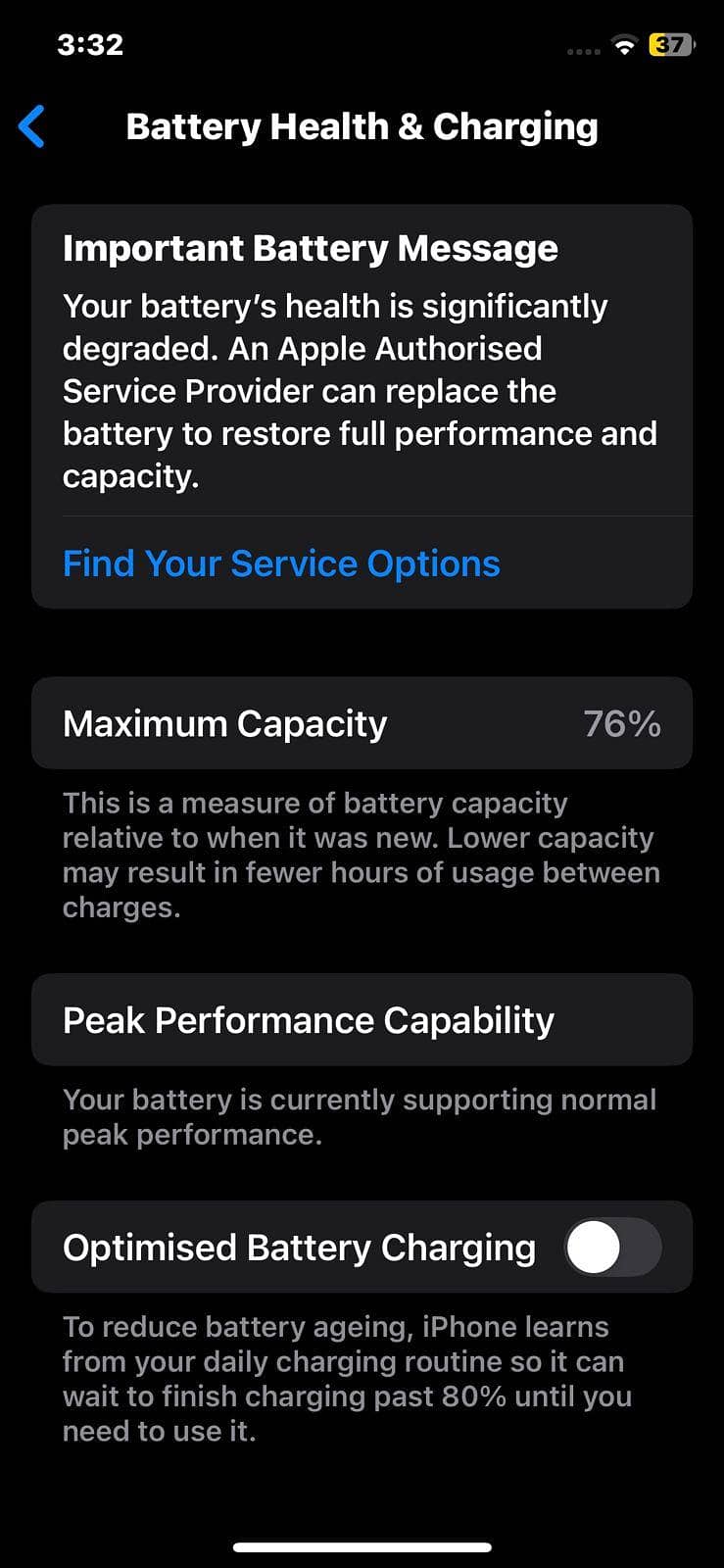This screenshot has width=724, height=1568.
Task: Tap the battery indicator showing 37
Action: coord(671,45)
